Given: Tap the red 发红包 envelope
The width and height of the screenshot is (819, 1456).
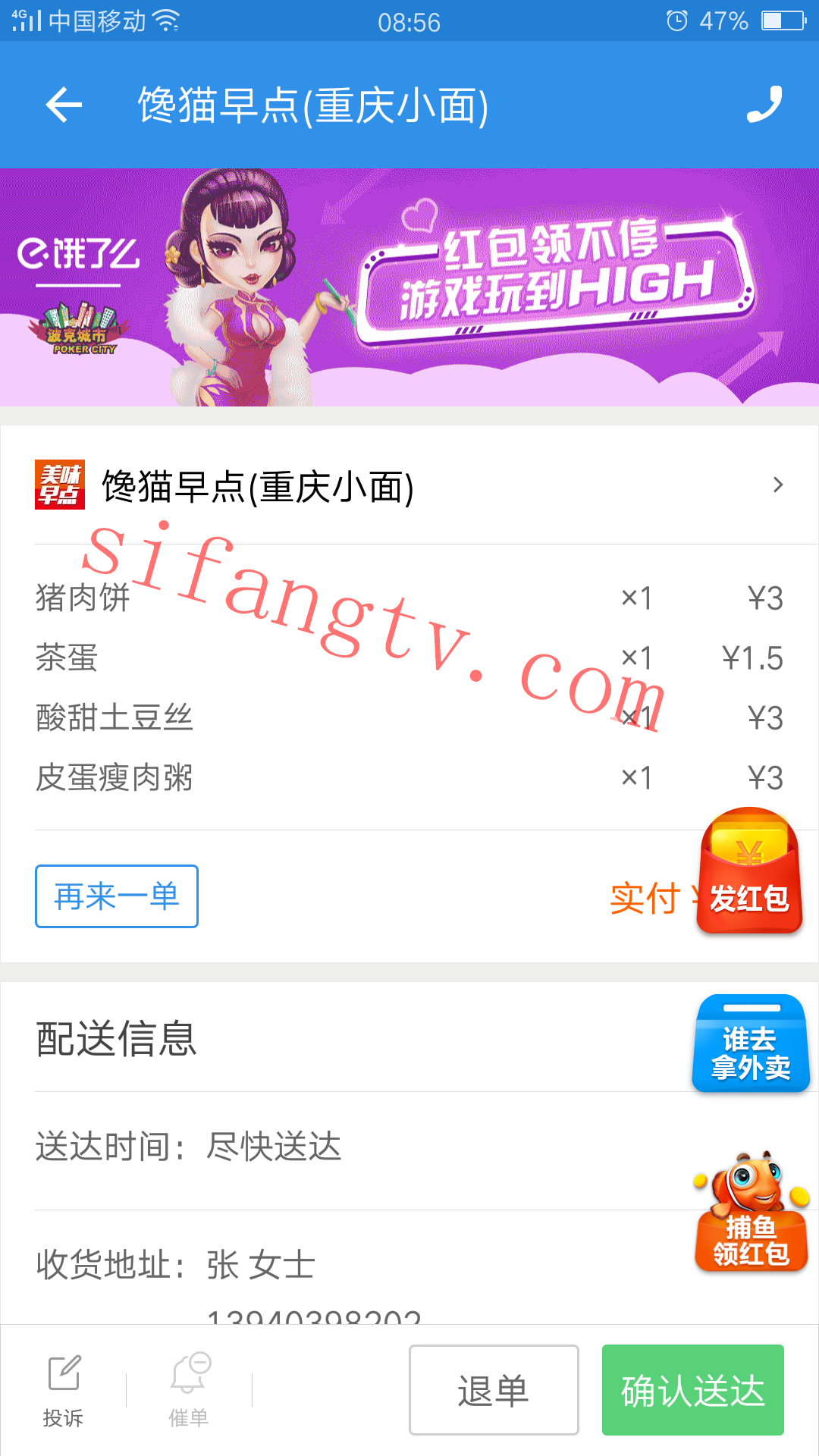Looking at the screenshot, I should click(749, 872).
